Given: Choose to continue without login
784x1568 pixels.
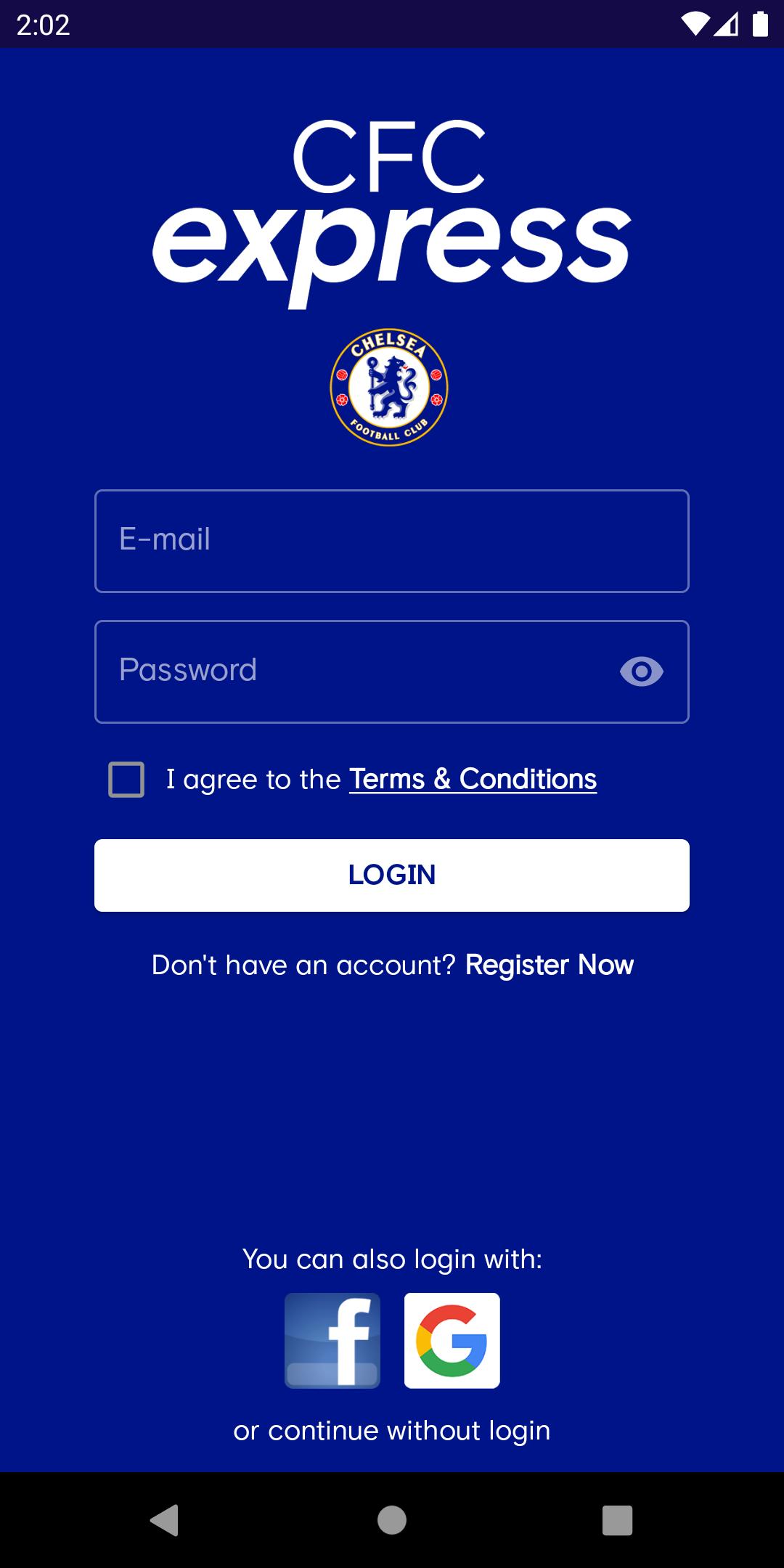Looking at the screenshot, I should pos(391,1429).
